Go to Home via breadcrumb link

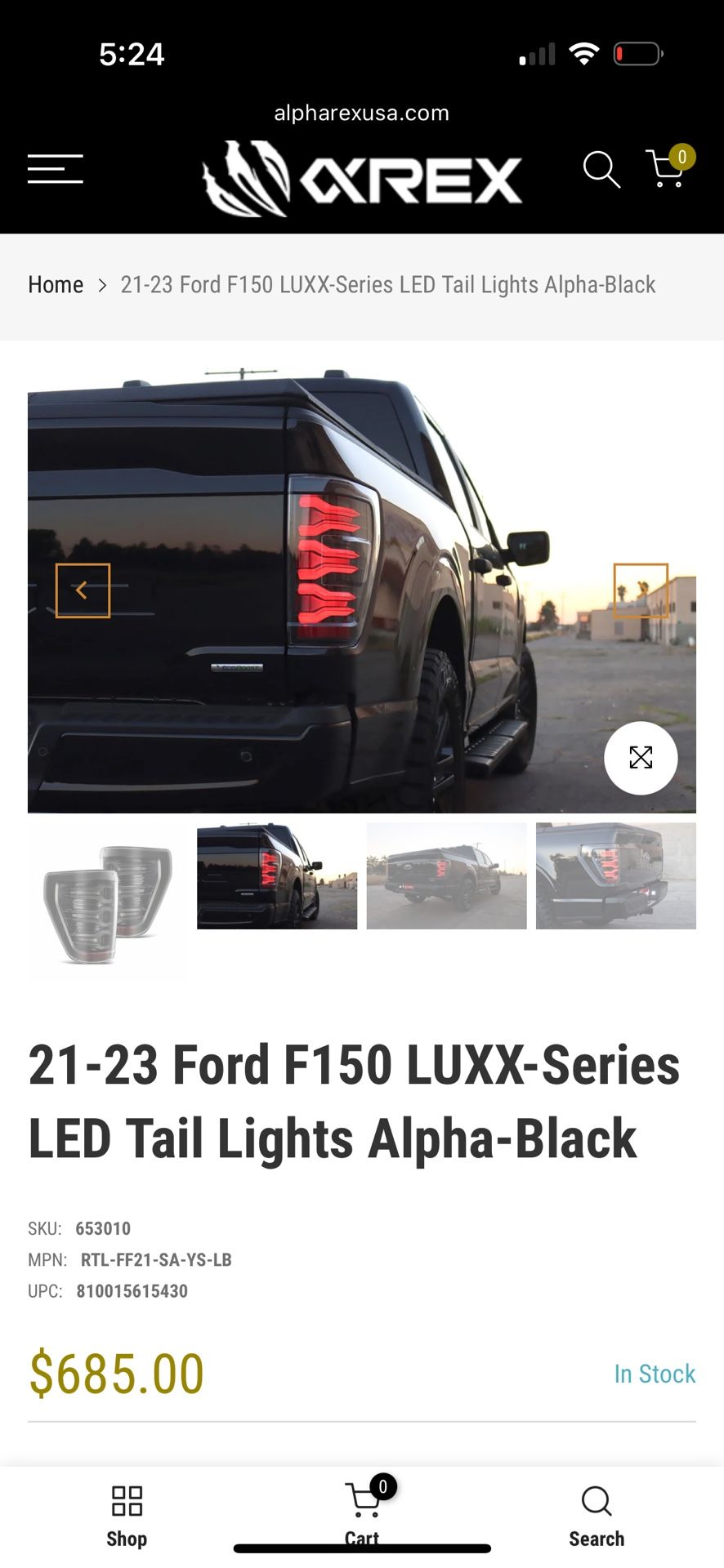pyautogui.click(x=56, y=285)
